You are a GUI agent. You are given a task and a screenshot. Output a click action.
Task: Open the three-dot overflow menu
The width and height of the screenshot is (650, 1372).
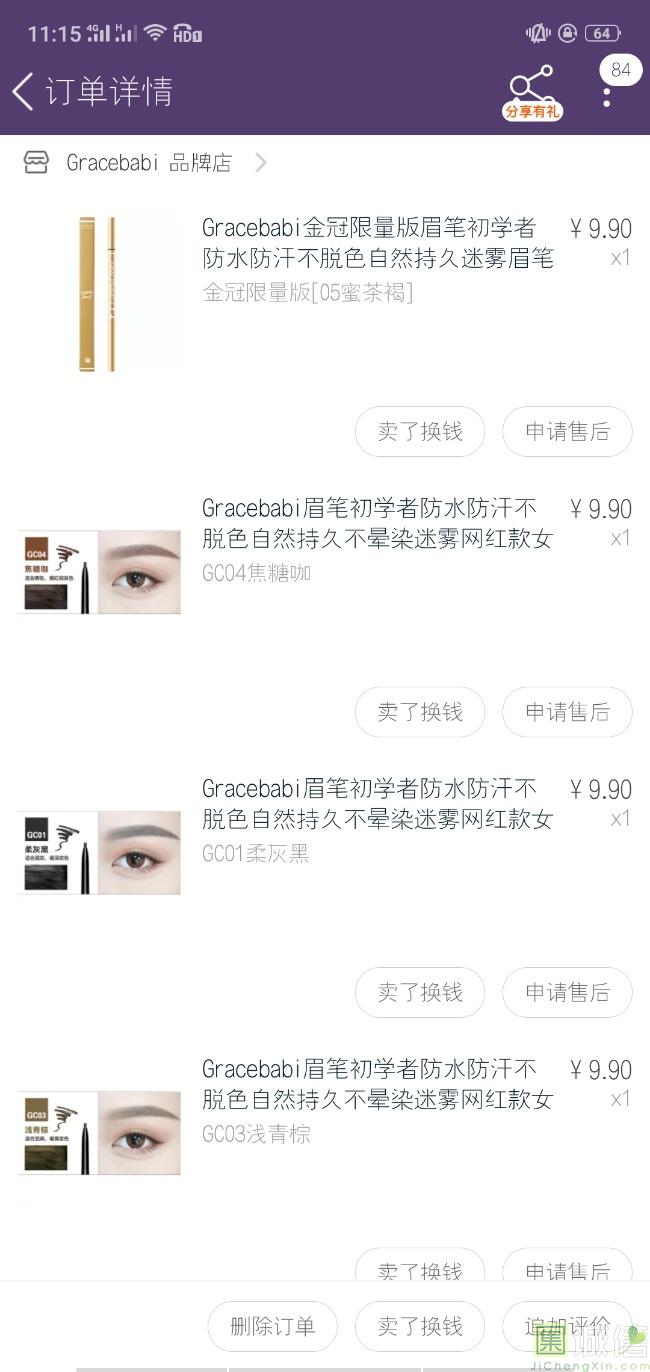pyautogui.click(x=607, y=96)
